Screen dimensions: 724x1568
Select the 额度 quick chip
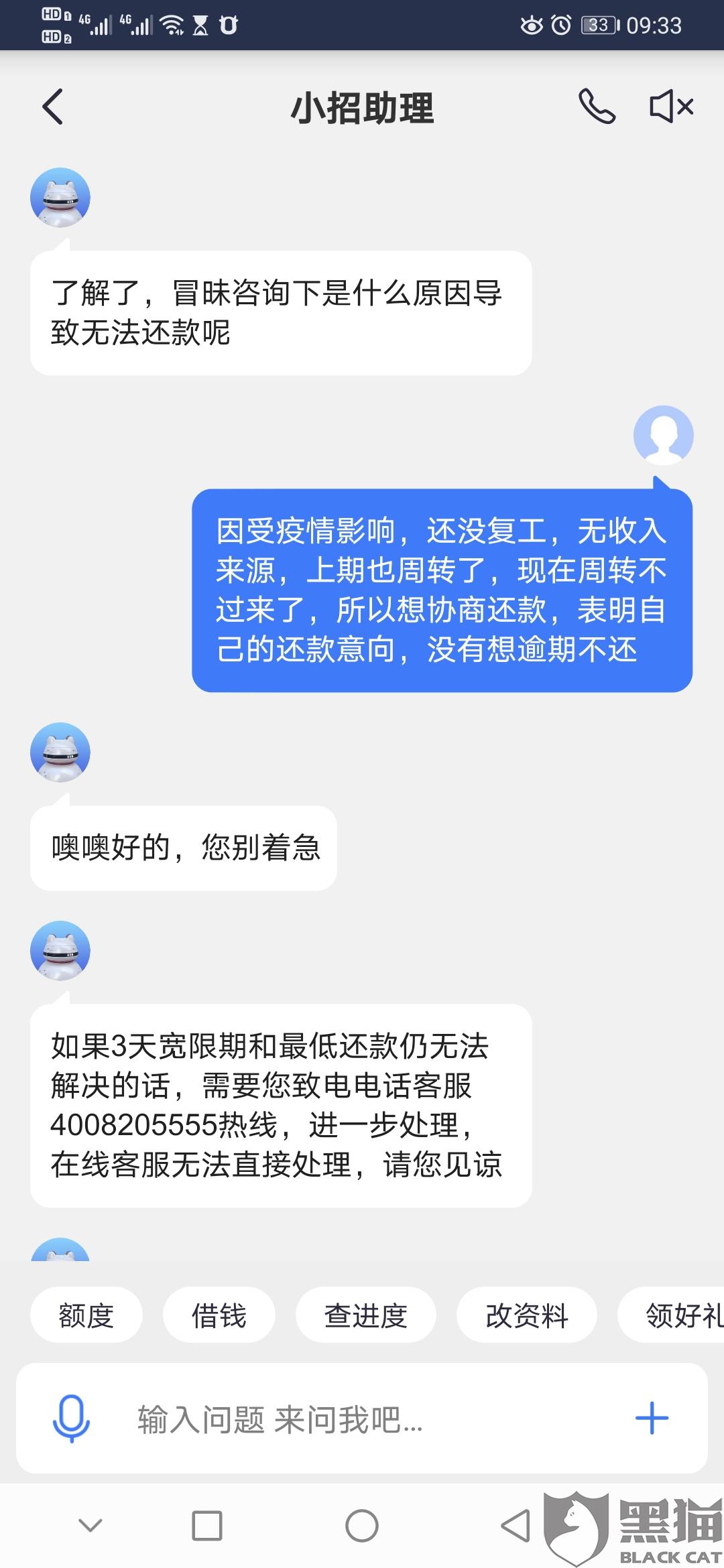(x=86, y=1315)
